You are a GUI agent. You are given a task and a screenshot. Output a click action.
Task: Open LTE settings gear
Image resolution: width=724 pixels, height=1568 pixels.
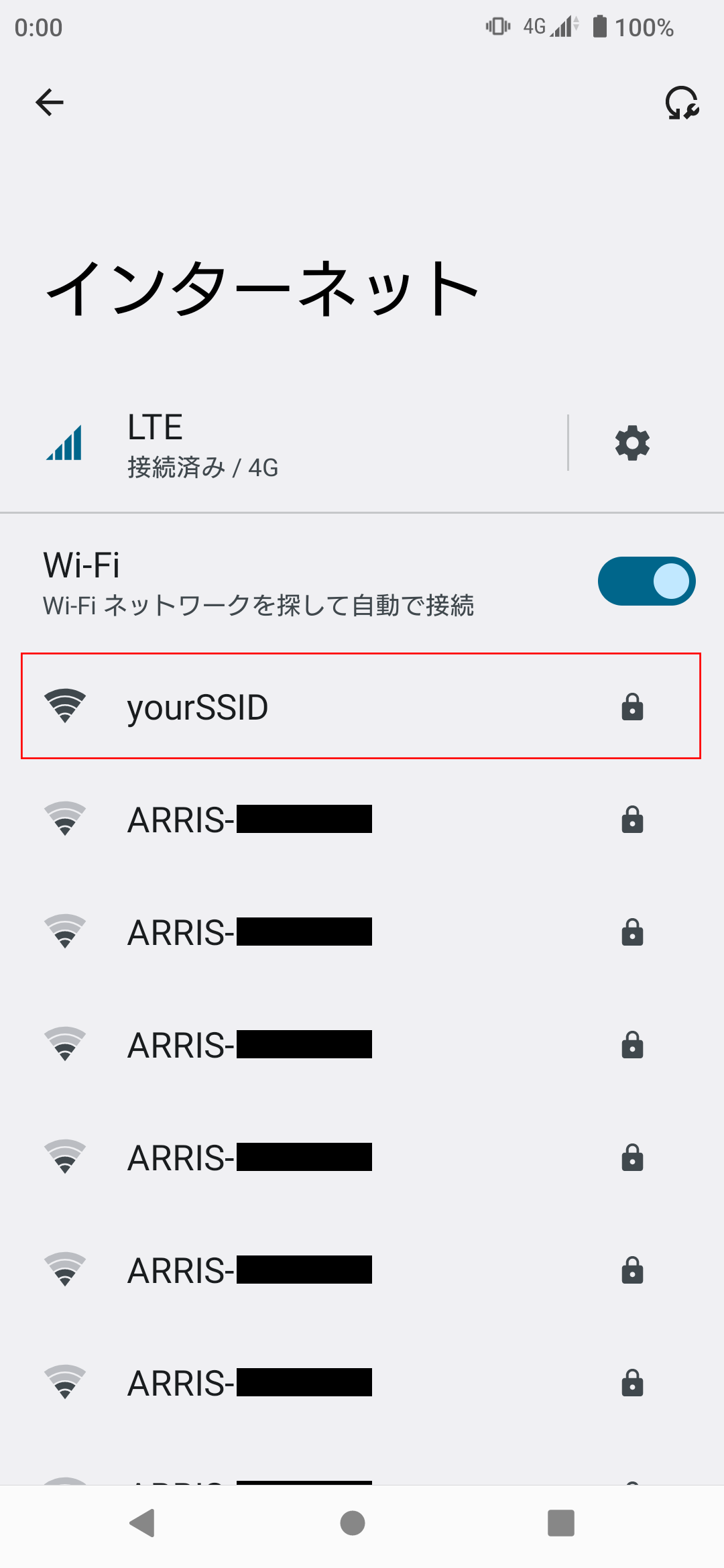632,443
